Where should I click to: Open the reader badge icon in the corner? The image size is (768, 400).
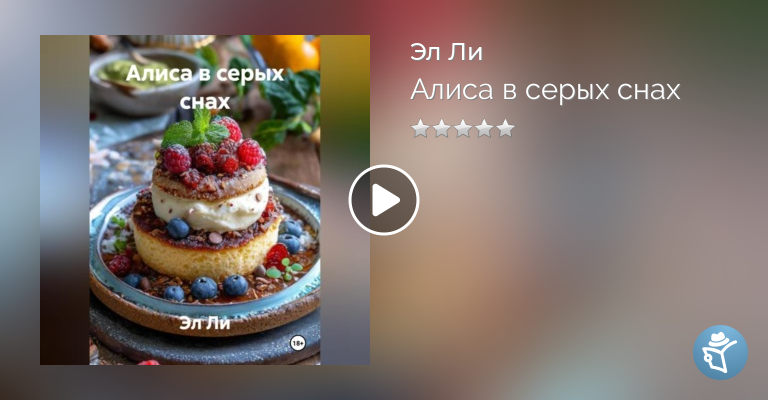tap(720, 352)
